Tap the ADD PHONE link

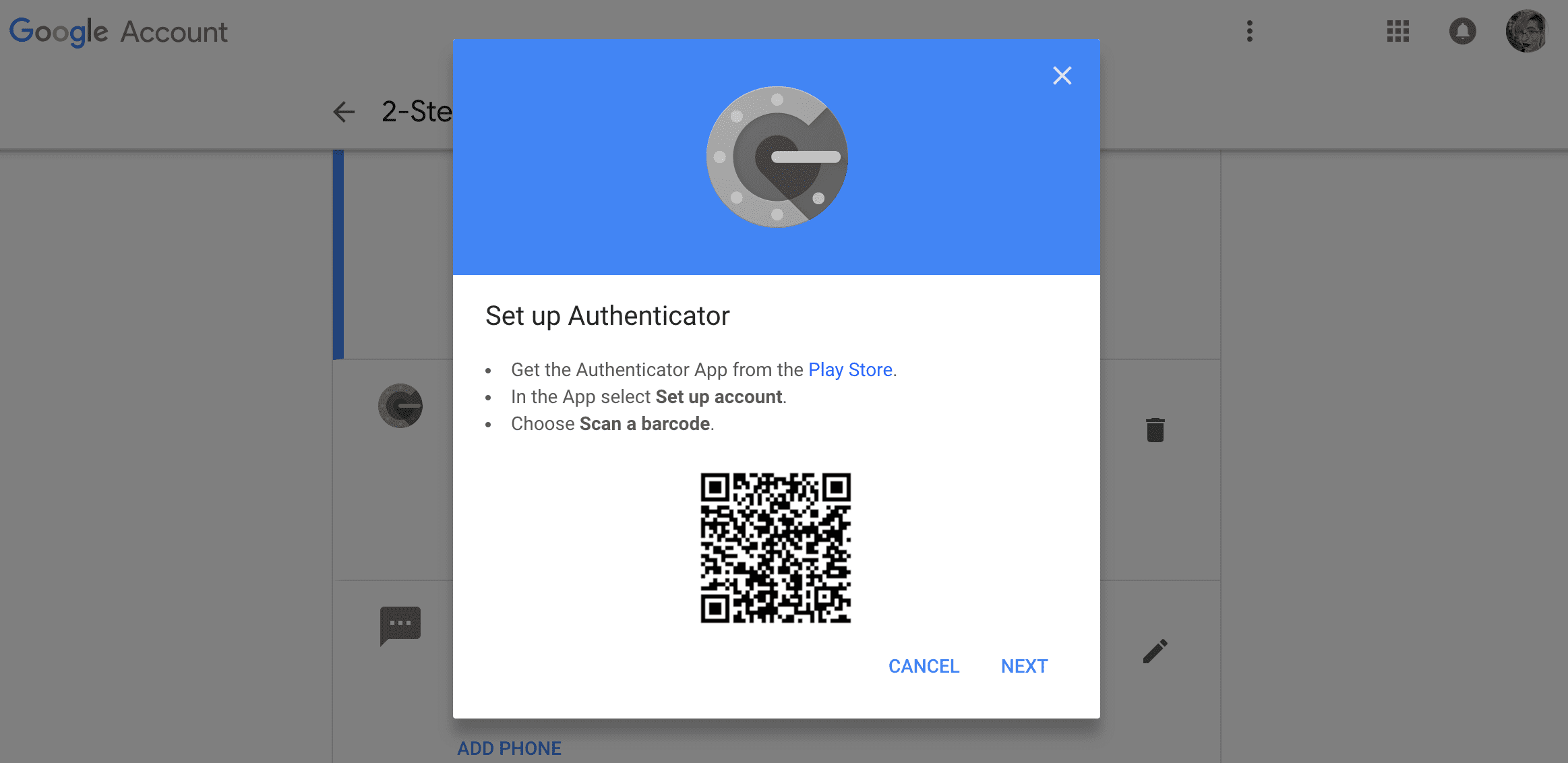pos(509,748)
